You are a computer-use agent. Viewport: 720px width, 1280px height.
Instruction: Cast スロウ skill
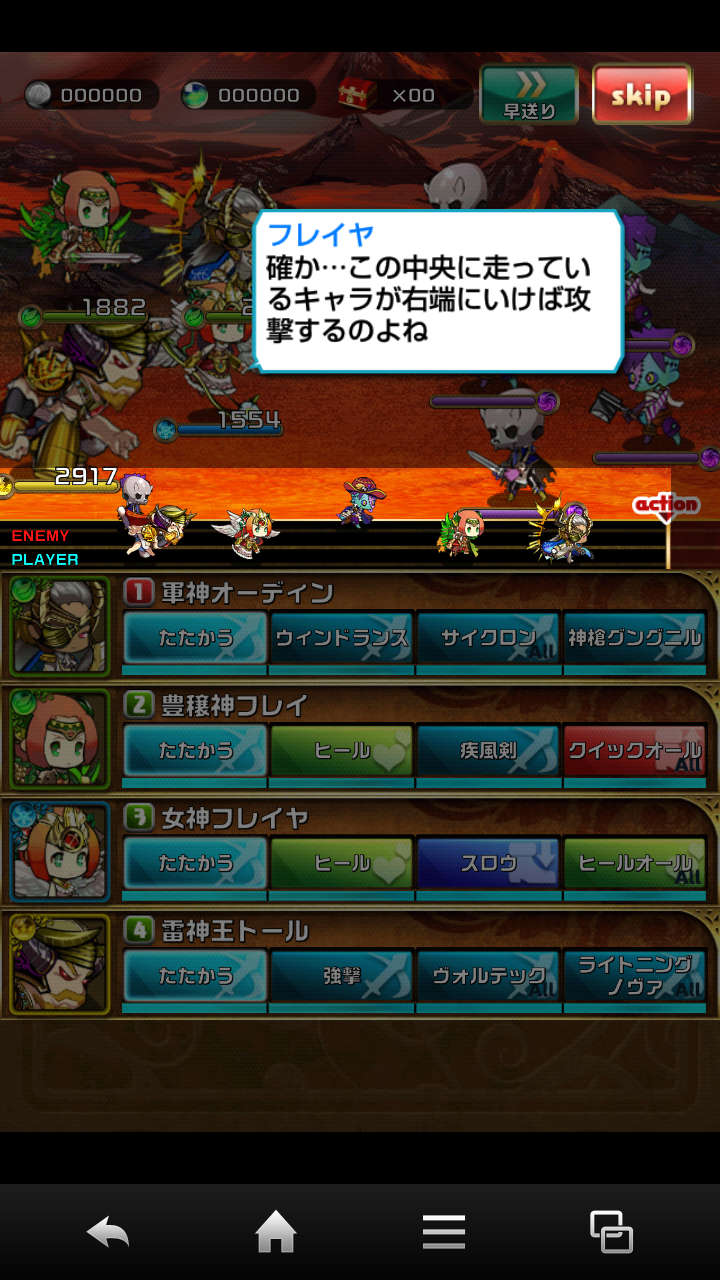[x=488, y=863]
